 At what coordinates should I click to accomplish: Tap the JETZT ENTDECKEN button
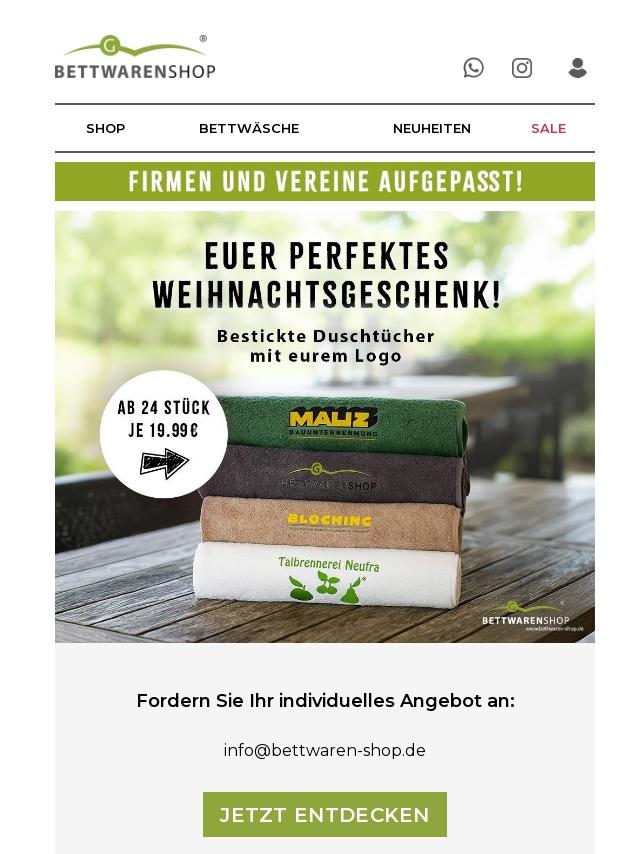click(324, 814)
